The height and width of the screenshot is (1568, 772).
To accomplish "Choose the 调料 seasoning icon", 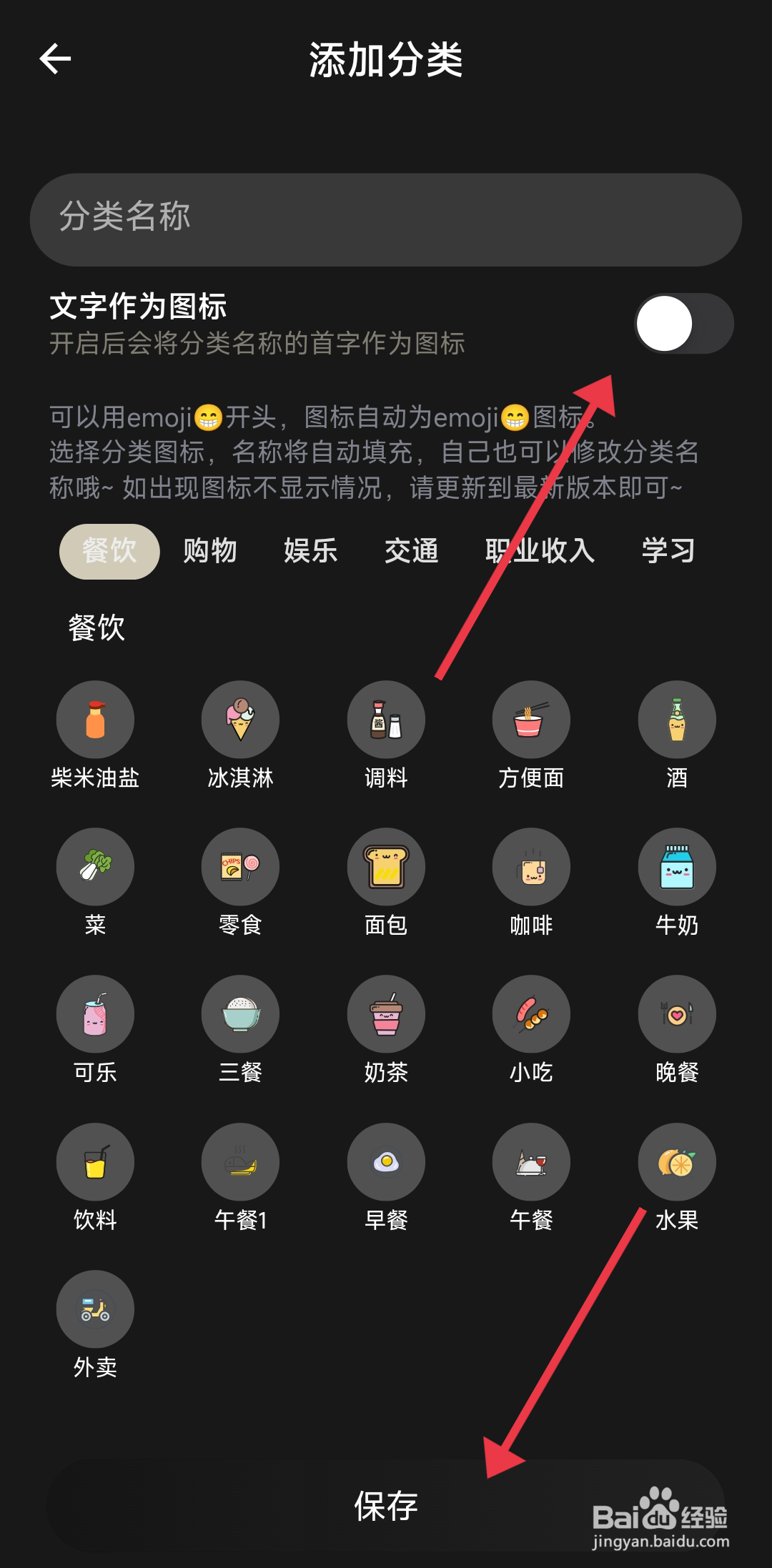I will pos(386,719).
